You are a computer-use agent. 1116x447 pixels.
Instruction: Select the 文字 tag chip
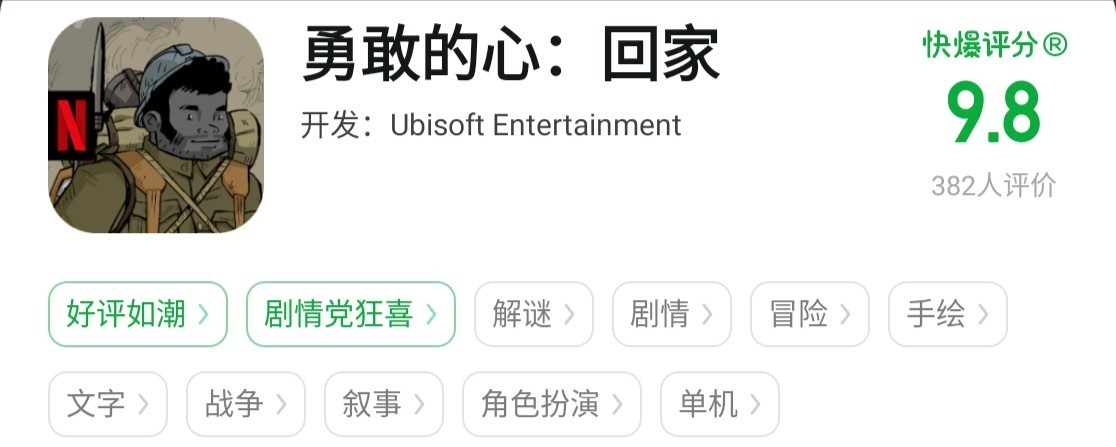click(x=108, y=404)
